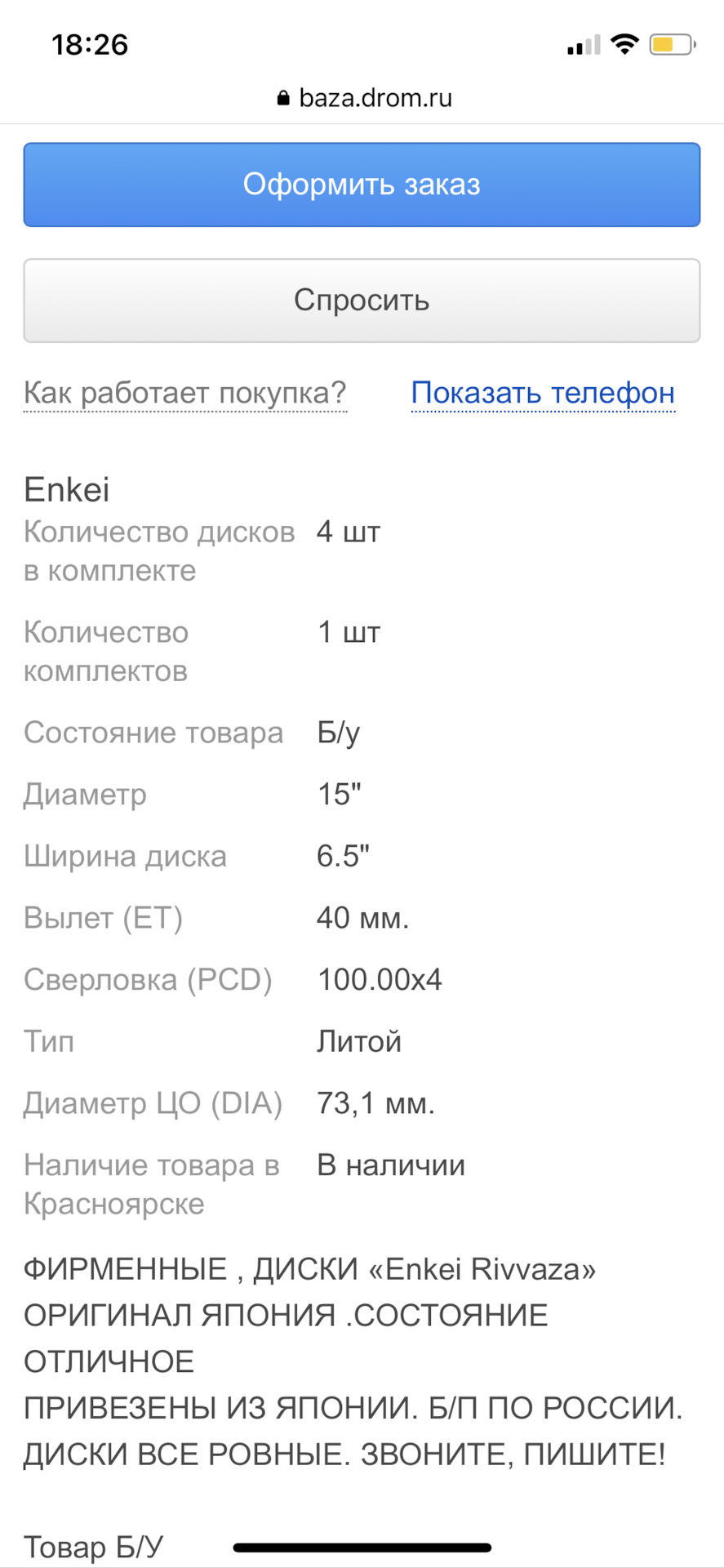
Task: Tap the В наличии availability status
Action: (390, 1165)
